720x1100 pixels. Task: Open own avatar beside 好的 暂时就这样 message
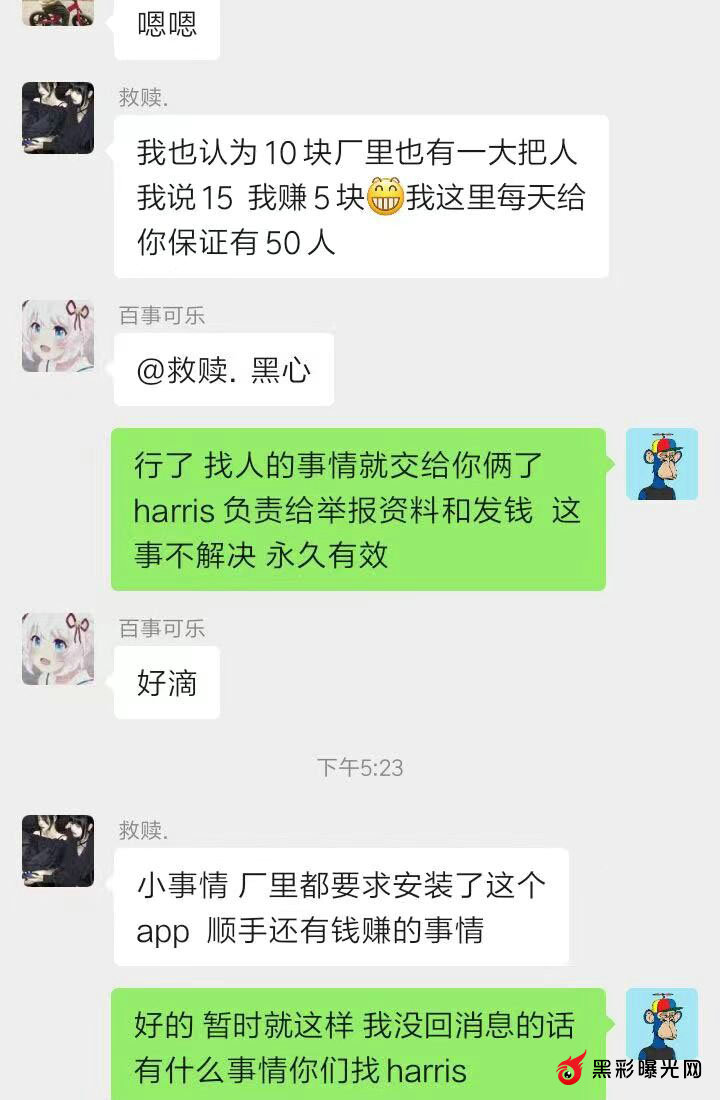click(661, 1024)
